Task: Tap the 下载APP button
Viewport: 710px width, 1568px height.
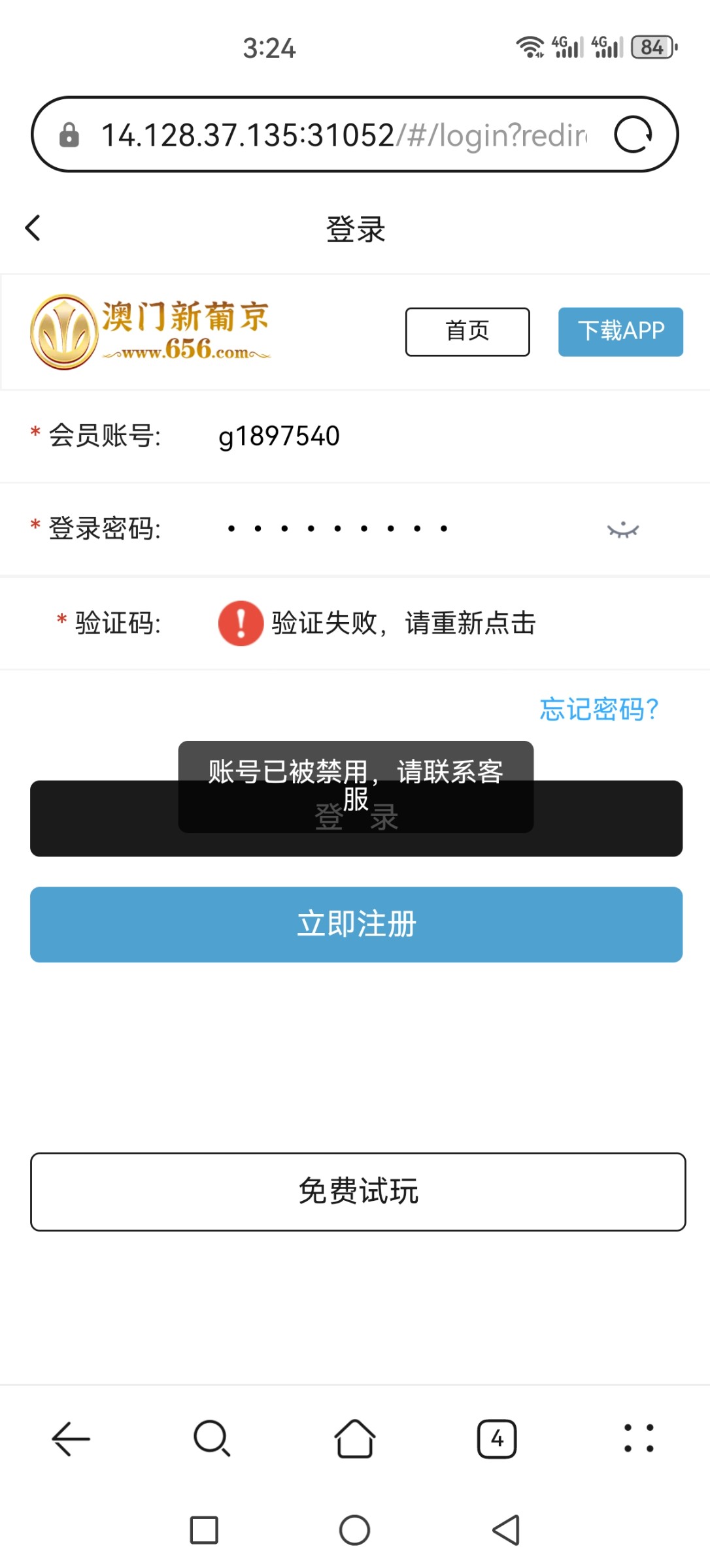Action: point(620,331)
